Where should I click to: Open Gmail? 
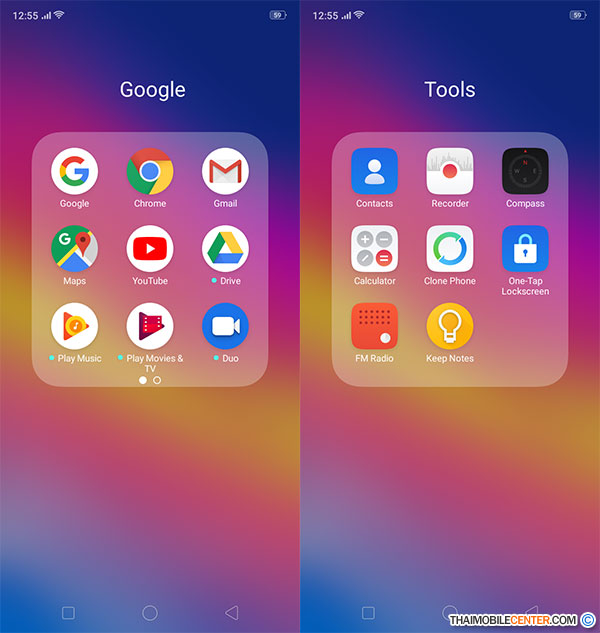tap(225, 172)
